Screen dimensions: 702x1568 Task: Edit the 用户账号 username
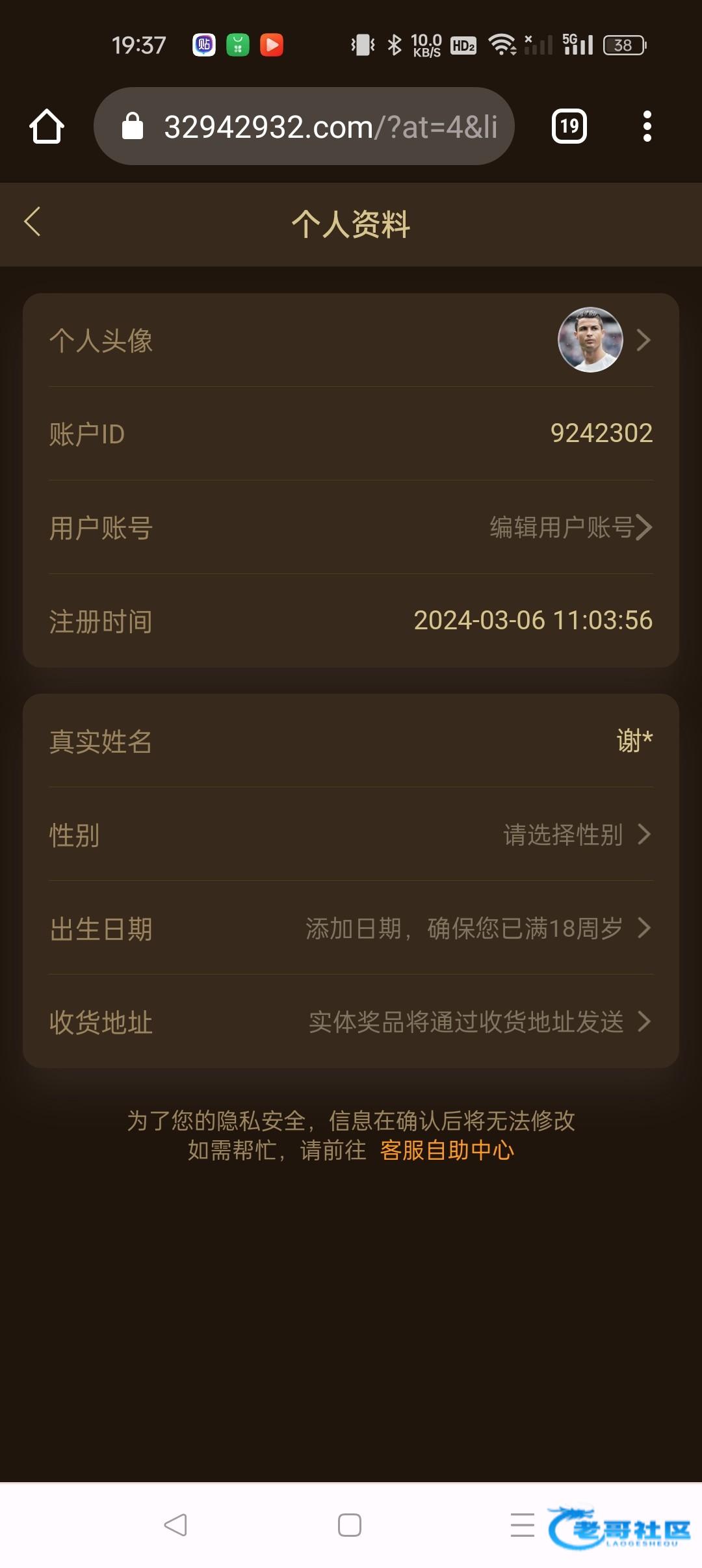(569, 527)
